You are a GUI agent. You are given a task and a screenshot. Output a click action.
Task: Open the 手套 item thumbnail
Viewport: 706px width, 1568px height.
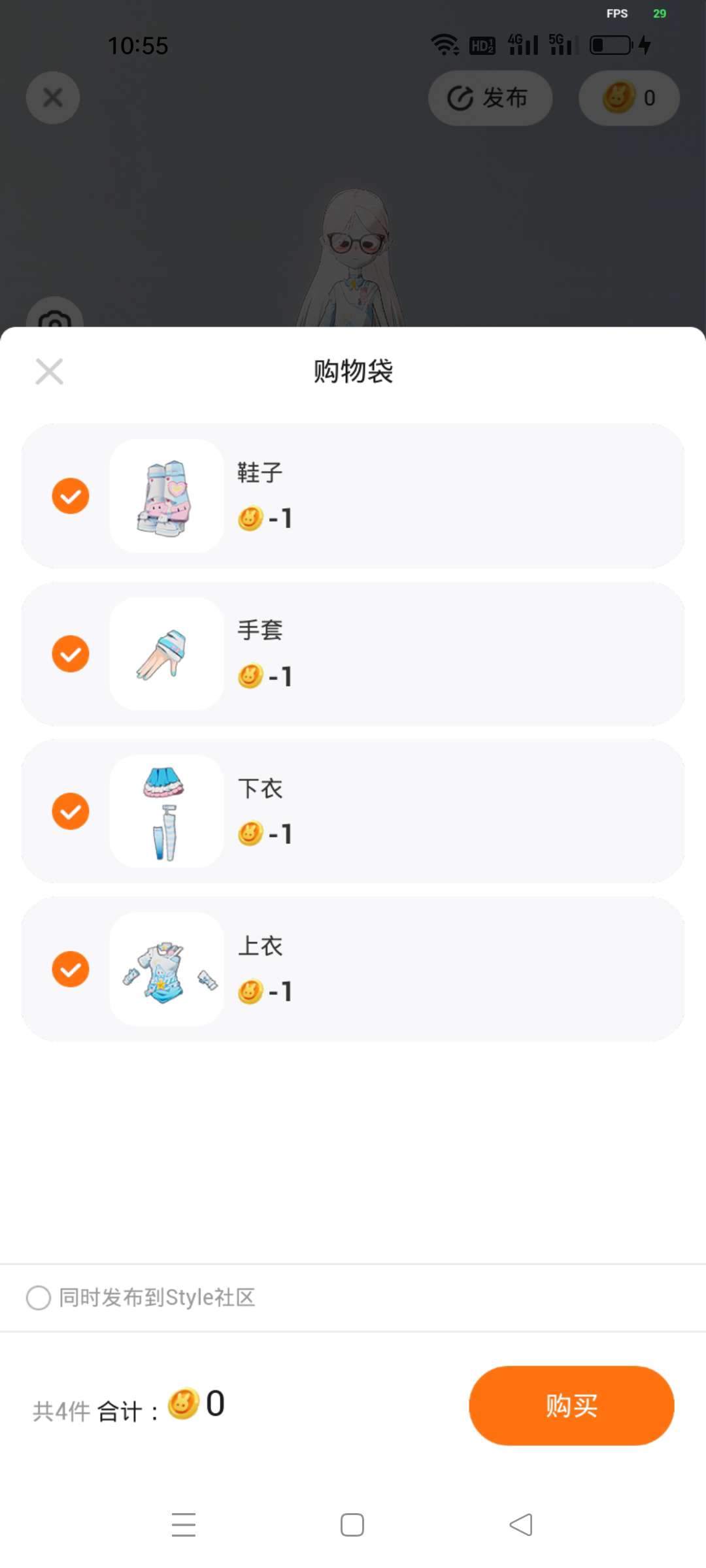coord(166,653)
